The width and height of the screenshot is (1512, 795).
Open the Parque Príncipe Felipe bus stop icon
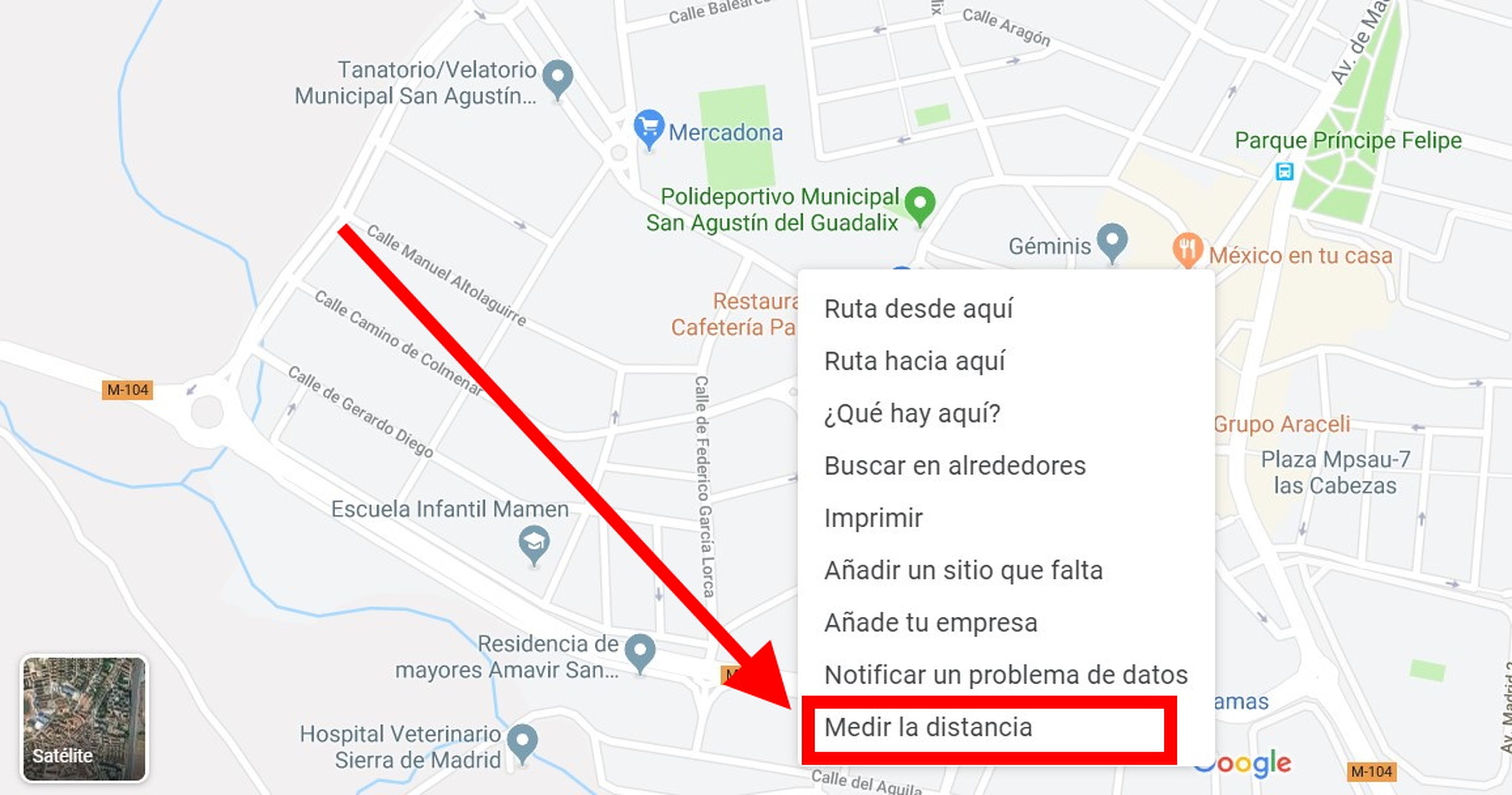tap(1284, 172)
